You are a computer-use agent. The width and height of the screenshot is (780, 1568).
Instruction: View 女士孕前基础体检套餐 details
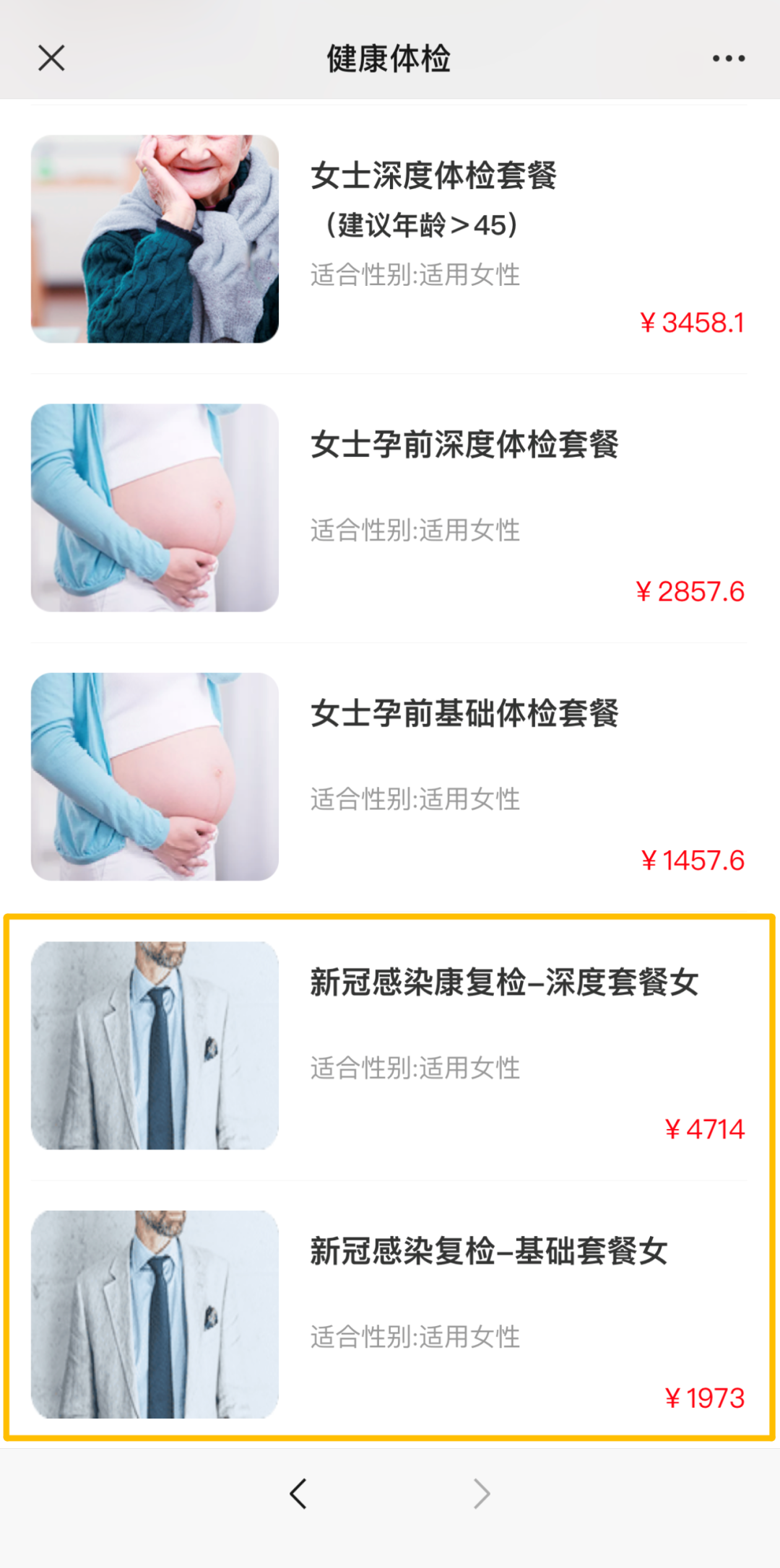point(464,714)
